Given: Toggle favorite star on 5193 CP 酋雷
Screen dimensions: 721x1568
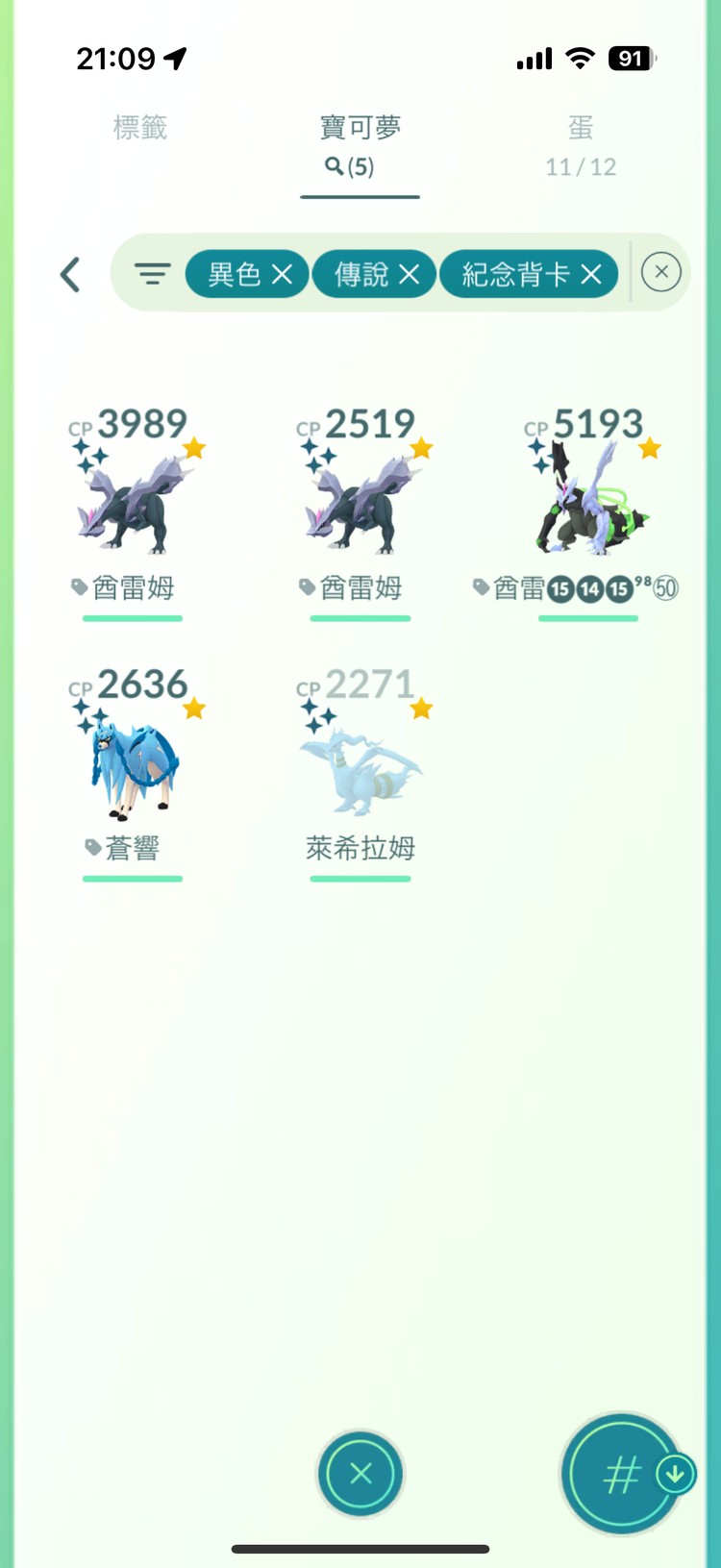Looking at the screenshot, I should coord(650,448).
